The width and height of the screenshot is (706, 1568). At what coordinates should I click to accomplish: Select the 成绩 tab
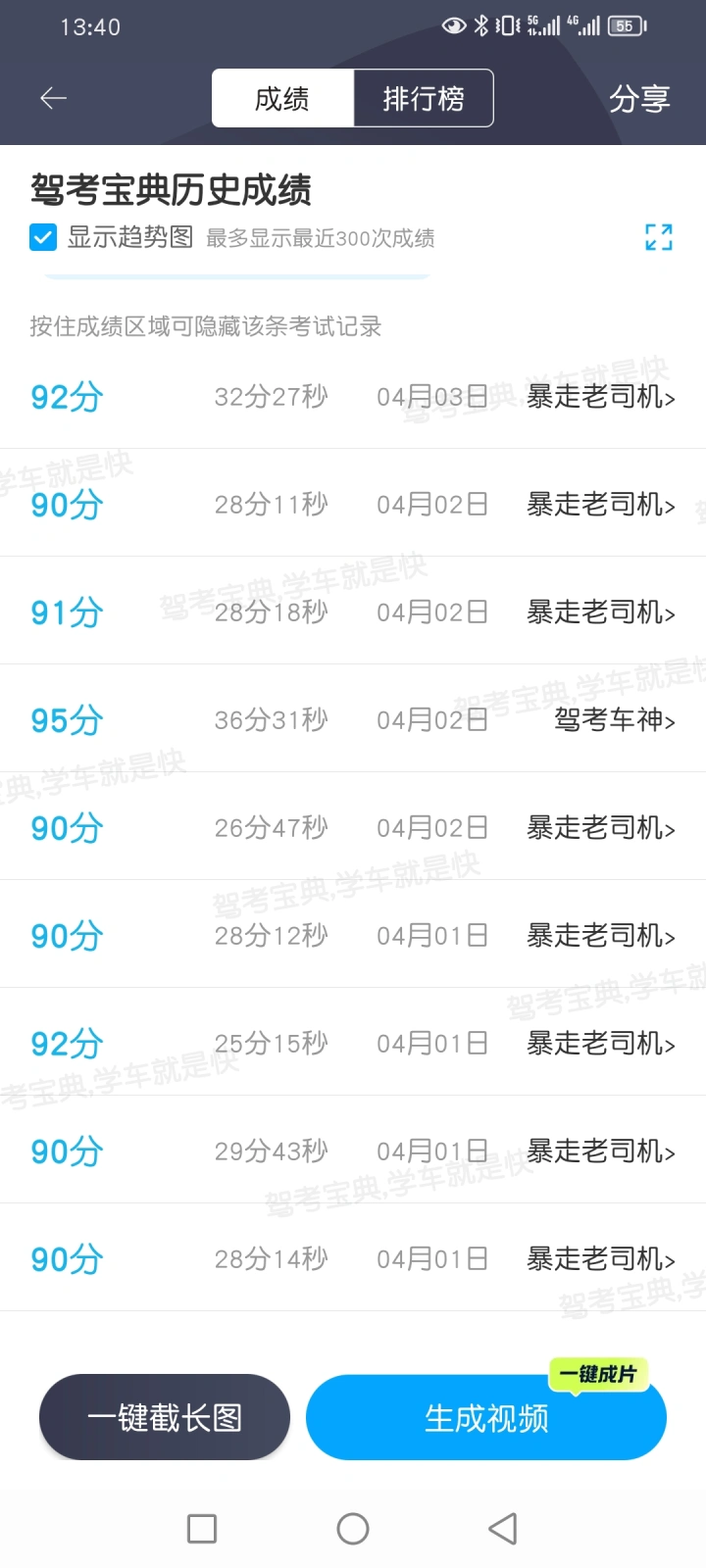[282, 98]
